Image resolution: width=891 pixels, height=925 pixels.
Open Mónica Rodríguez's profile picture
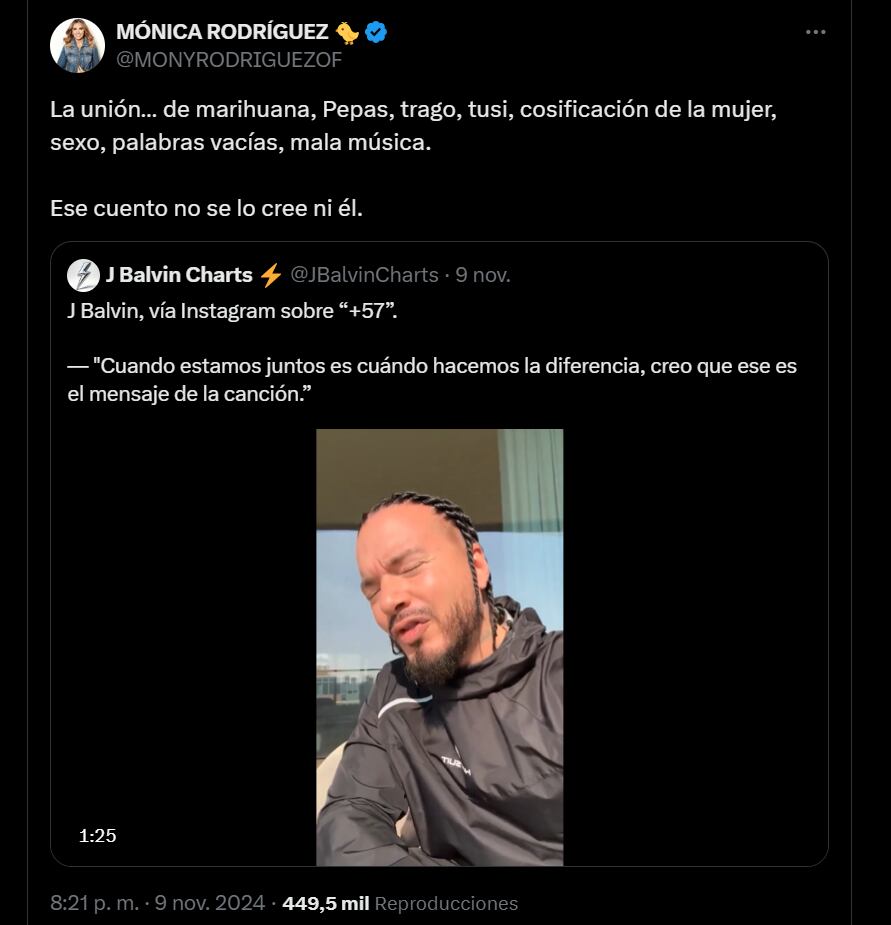pyautogui.click(x=77, y=46)
